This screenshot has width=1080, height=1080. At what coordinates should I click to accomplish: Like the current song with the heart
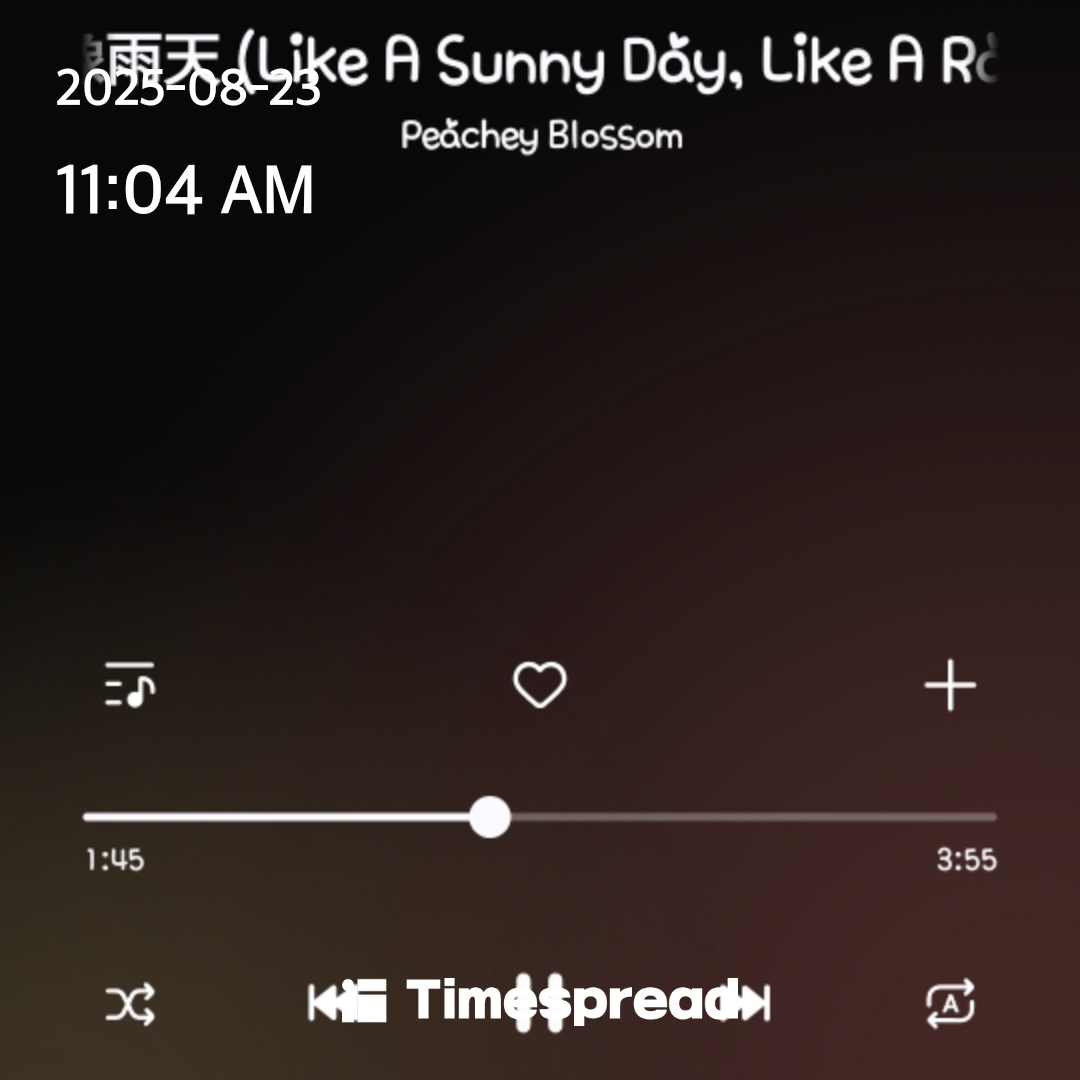click(x=540, y=685)
